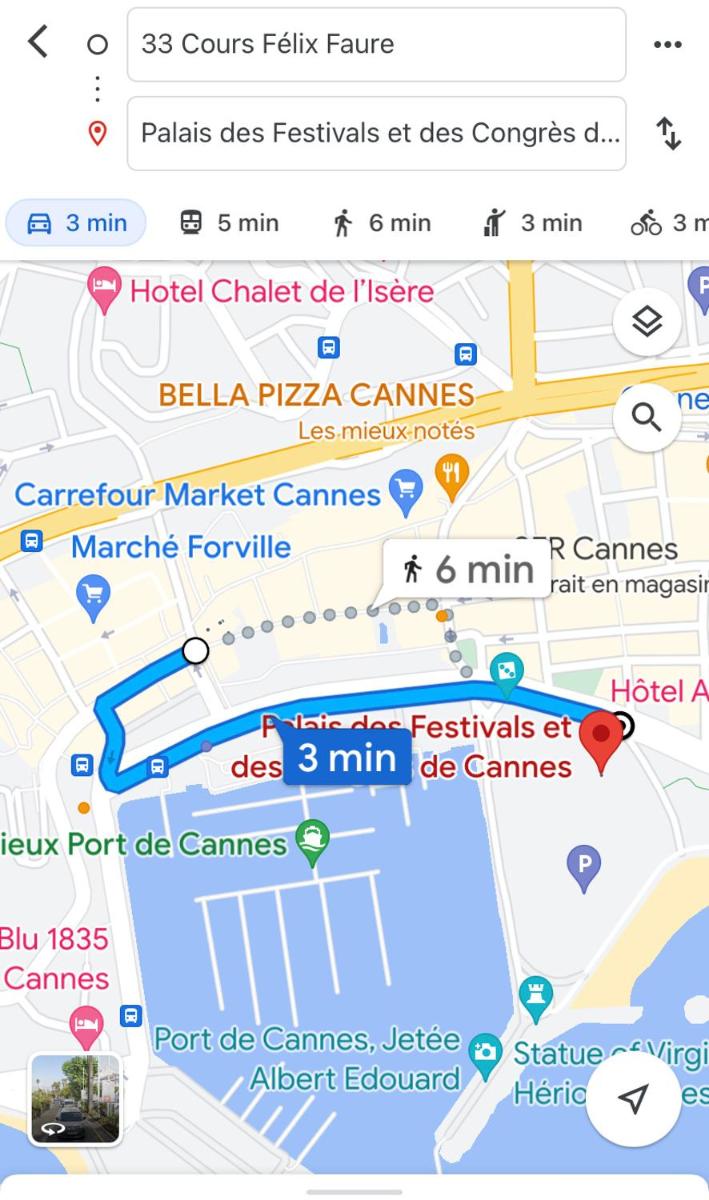The width and height of the screenshot is (709, 1200).
Task: Edit the starting point 33 Cours Félix Faure
Action: click(376, 44)
